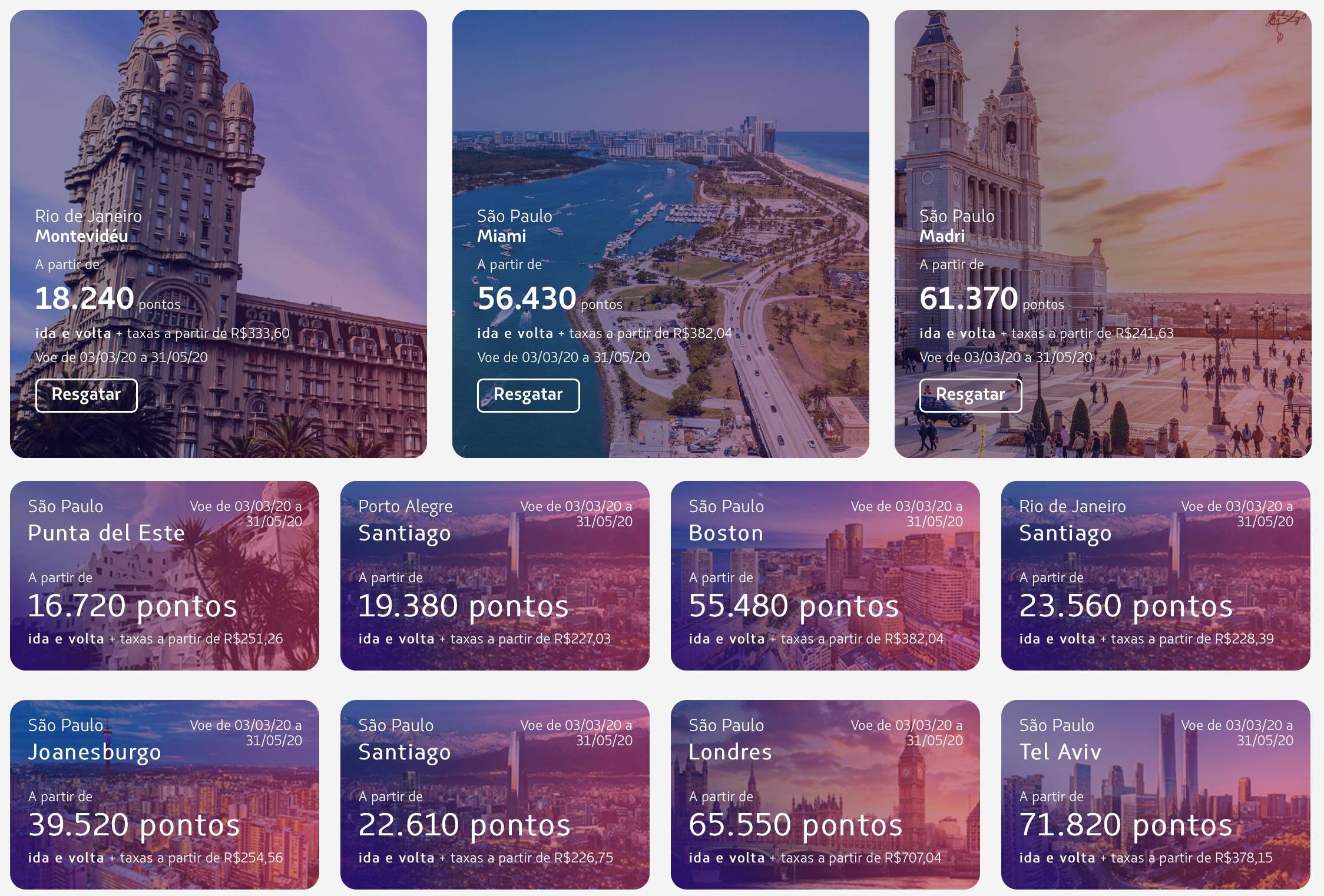Open the Rio de Janeiro to Santiago card
The height and width of the screenshot is (896, 1324).
coord(1155,575)
